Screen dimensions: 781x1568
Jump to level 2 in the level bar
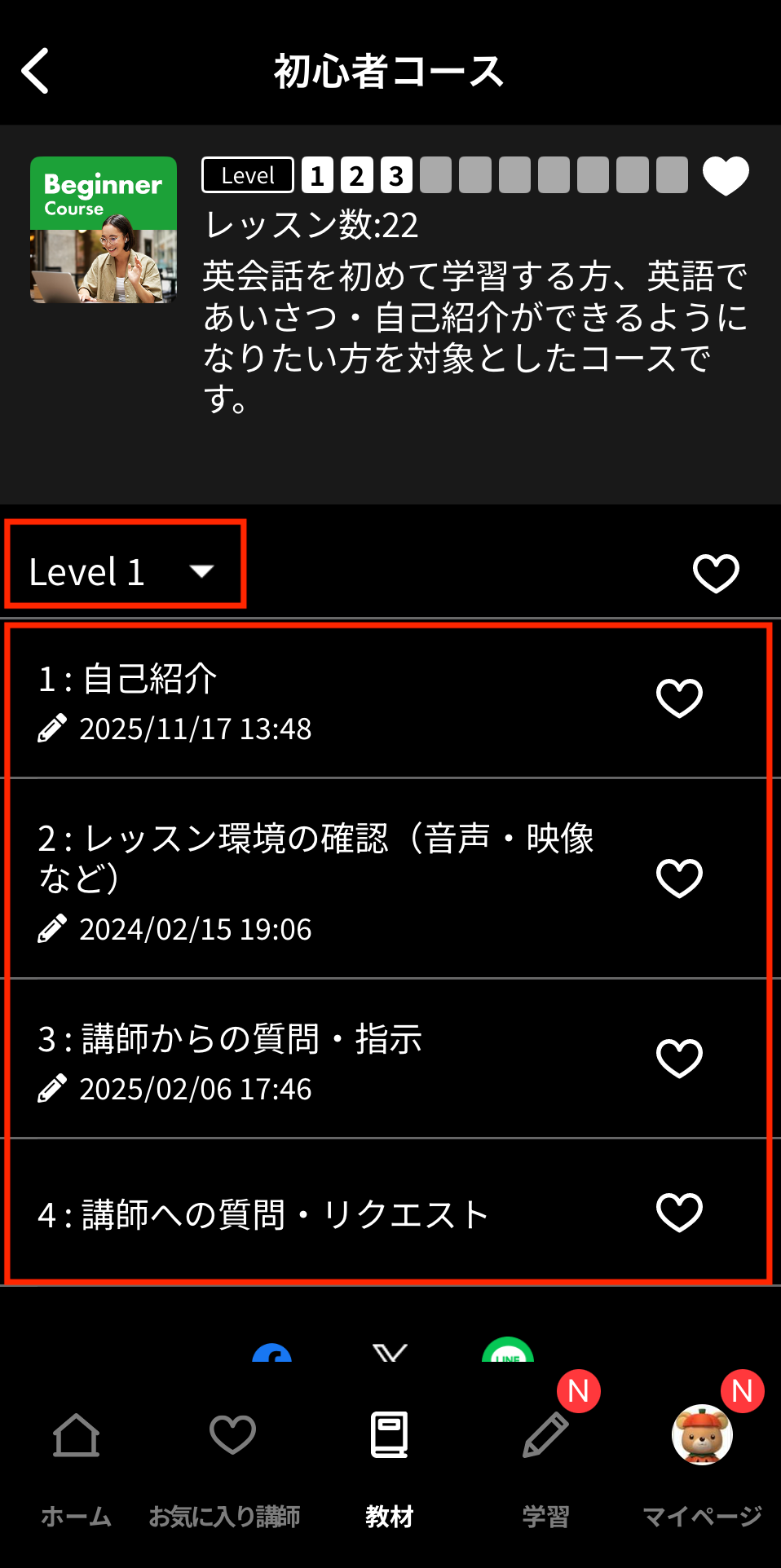click(356, 175)
